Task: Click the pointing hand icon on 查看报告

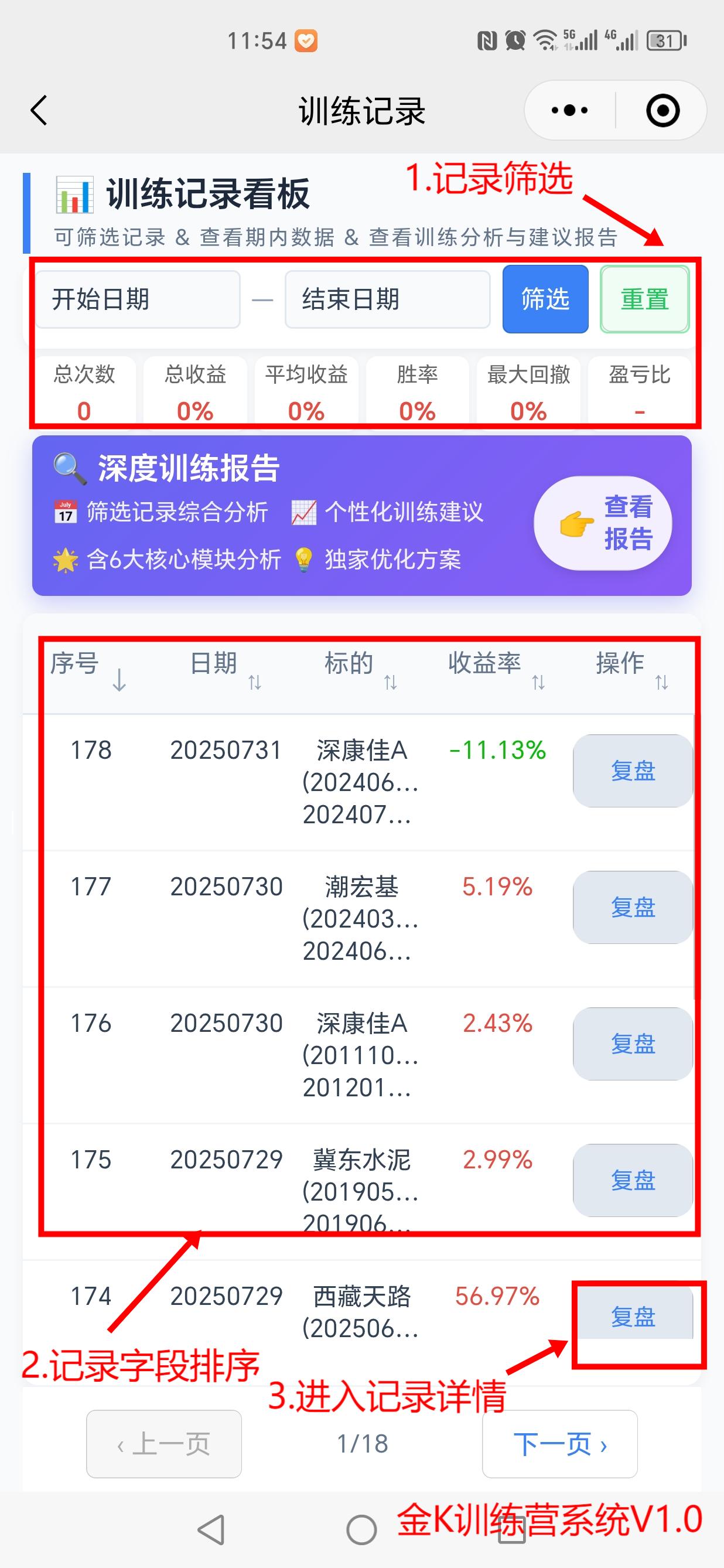Action: click(577, 523)
